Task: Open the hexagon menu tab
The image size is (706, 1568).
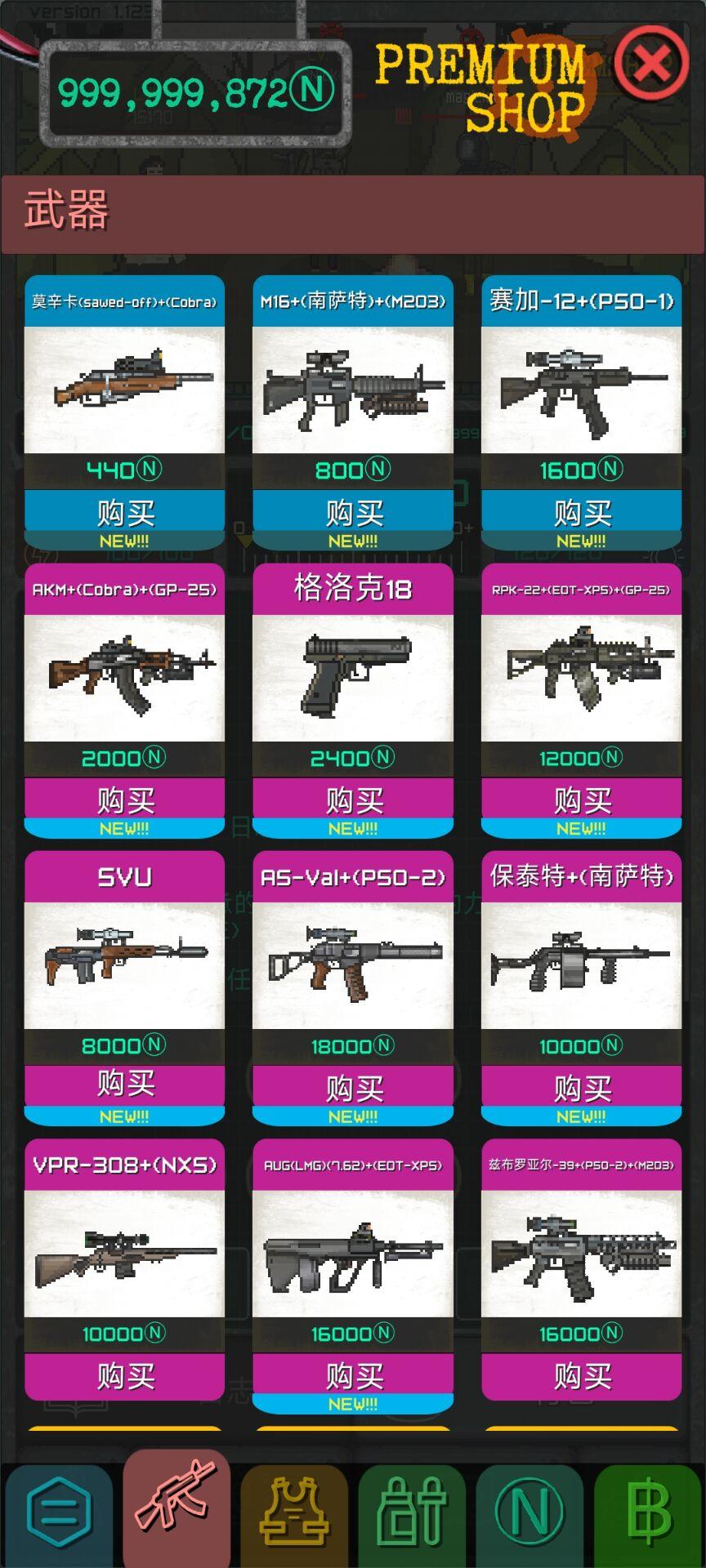Action: [59, 1513]
